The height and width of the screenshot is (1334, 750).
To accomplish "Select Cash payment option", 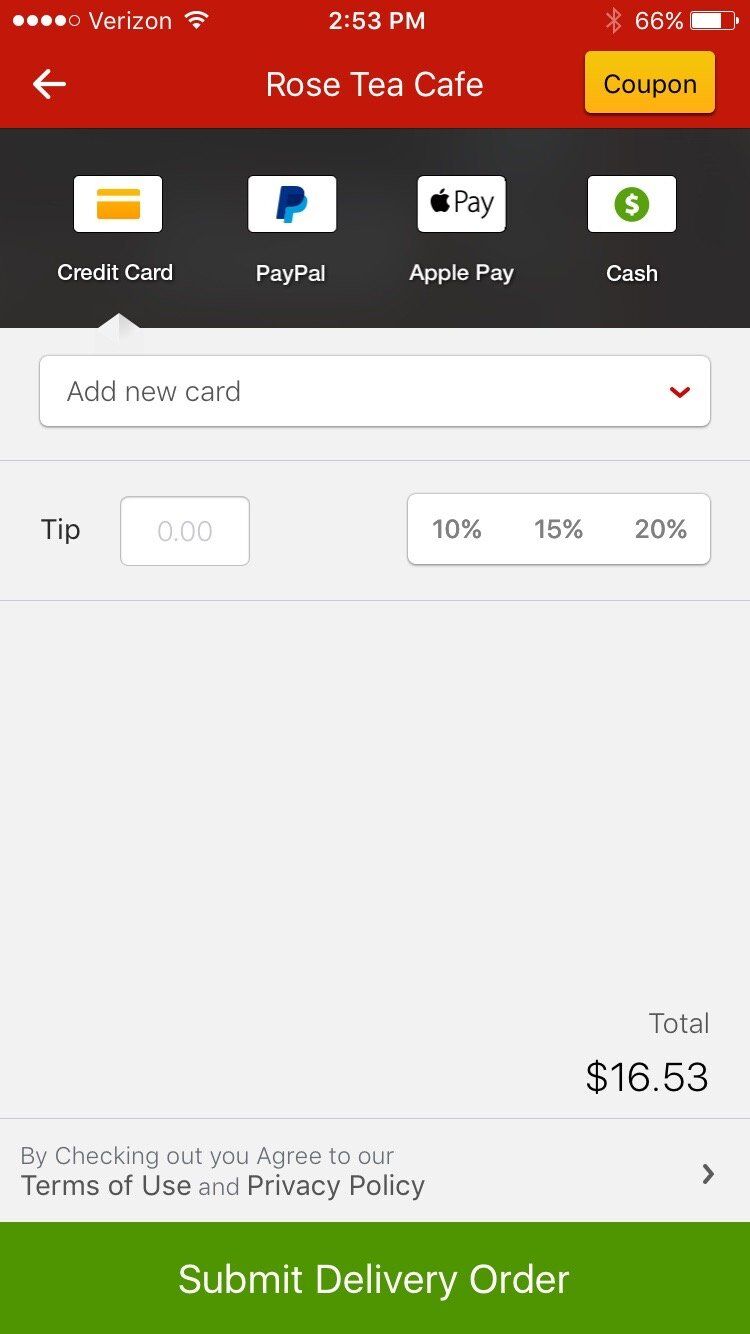I will [632, 229].
